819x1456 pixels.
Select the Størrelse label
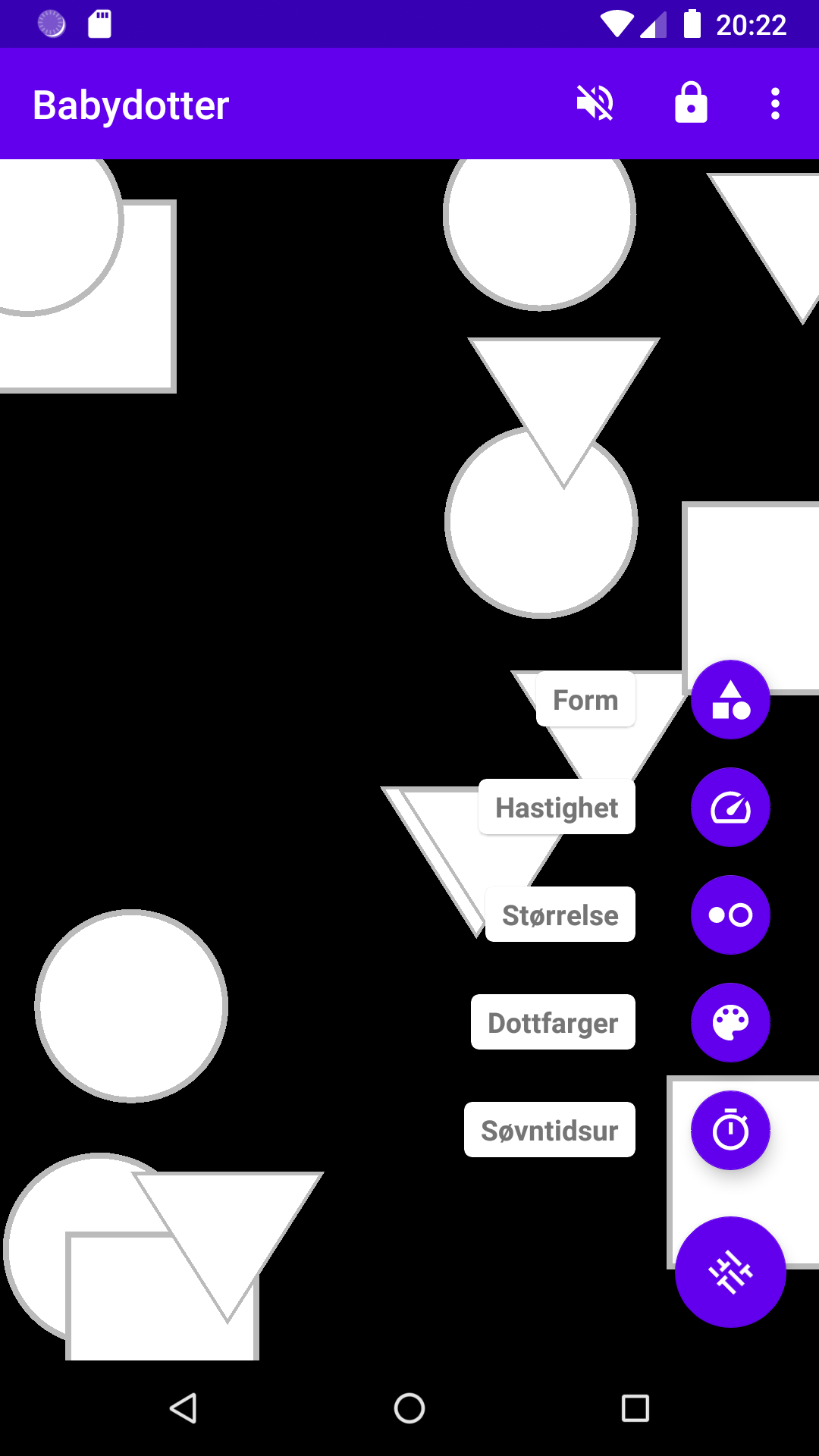(560, 915)
